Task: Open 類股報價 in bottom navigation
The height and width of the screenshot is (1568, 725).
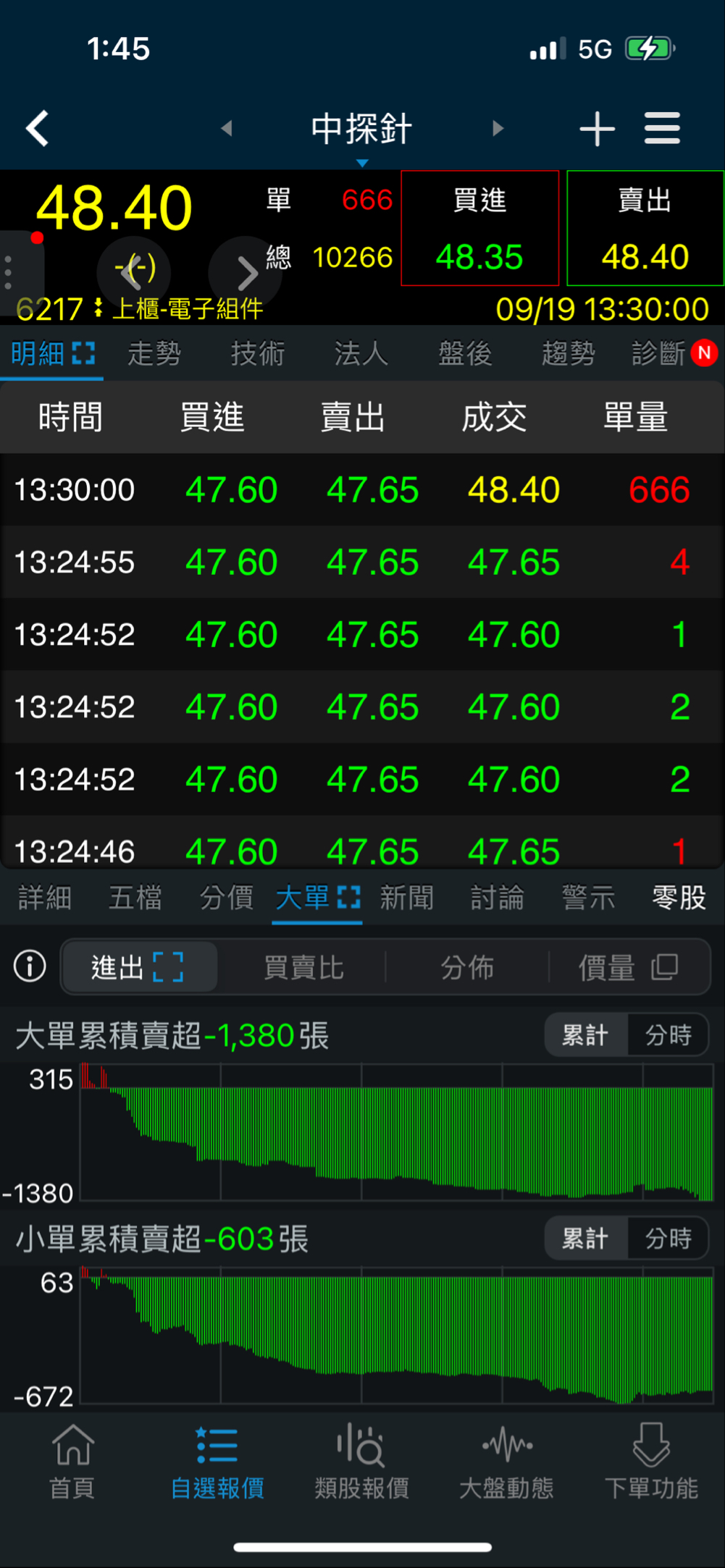Action: click(361, 1461)
